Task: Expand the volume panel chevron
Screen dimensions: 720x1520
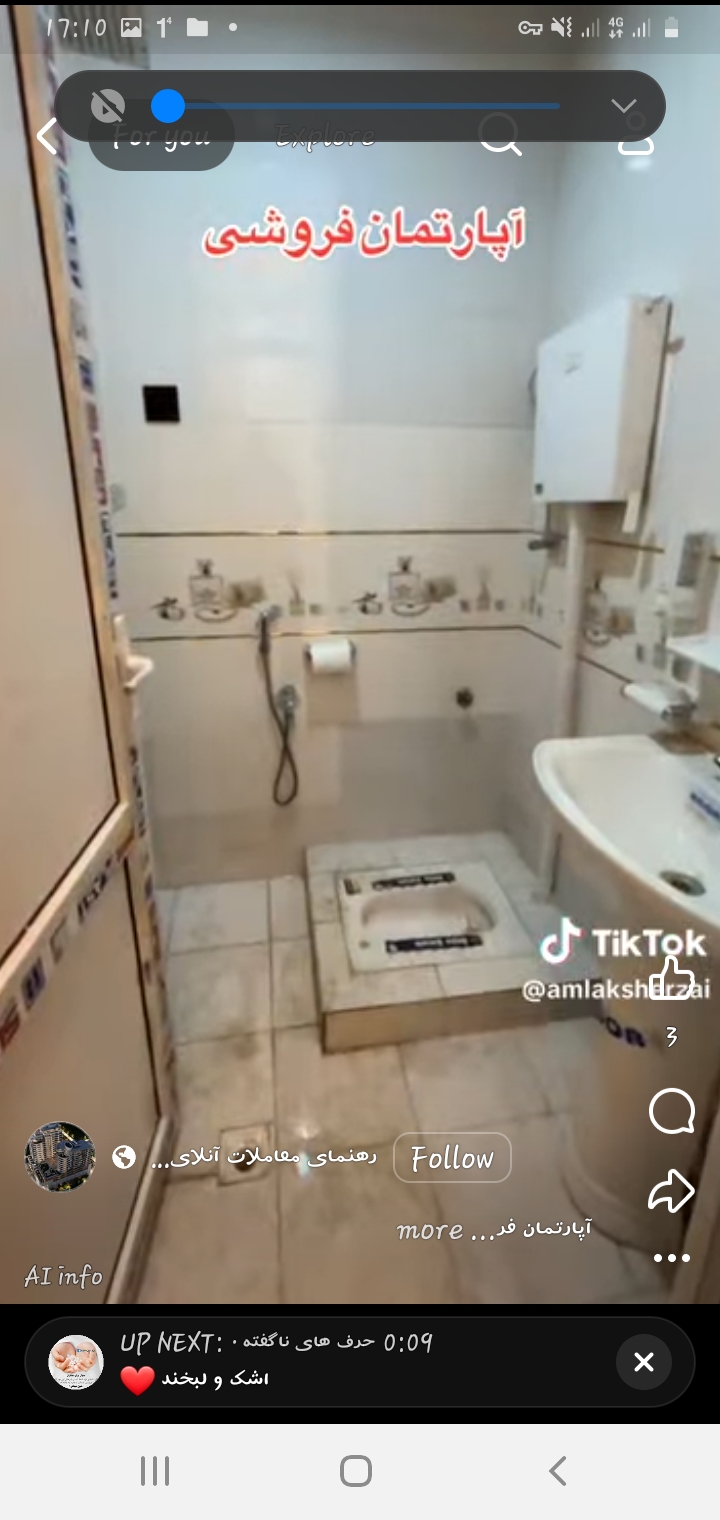Action: (624, 106)
